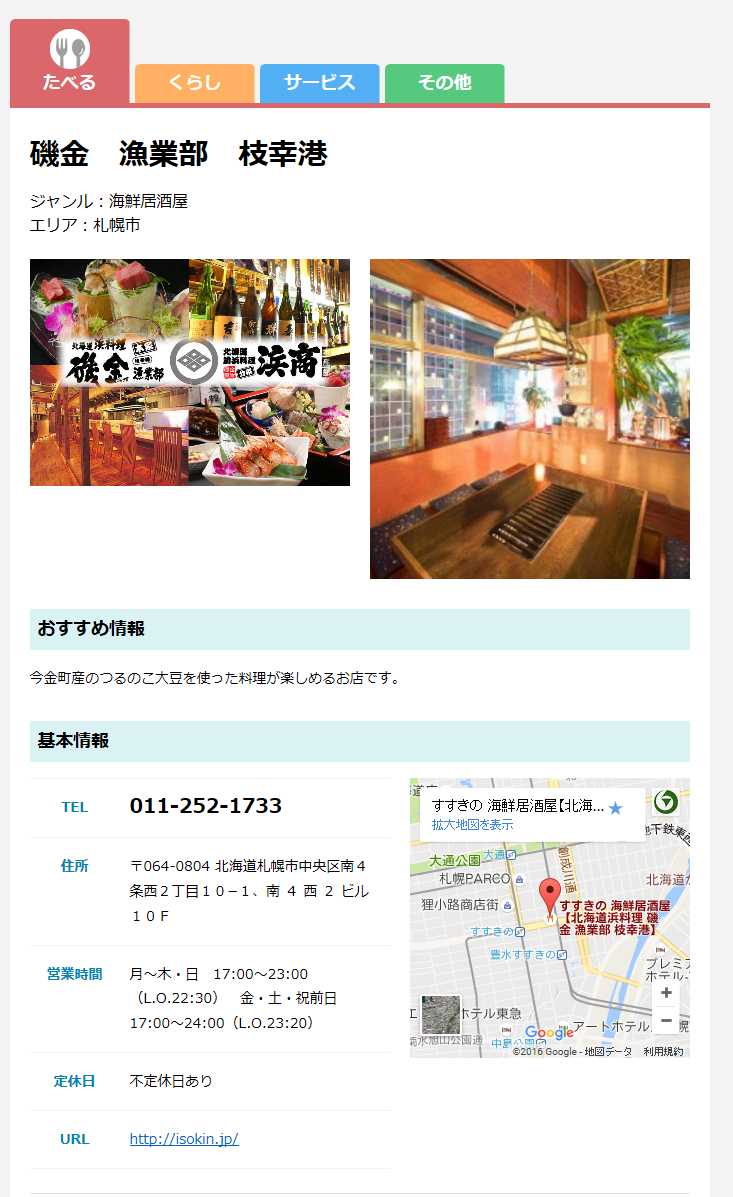This screenshot has width=733, height=1197.
Task: Save the place with the star icon
Action: pos(616,807)
